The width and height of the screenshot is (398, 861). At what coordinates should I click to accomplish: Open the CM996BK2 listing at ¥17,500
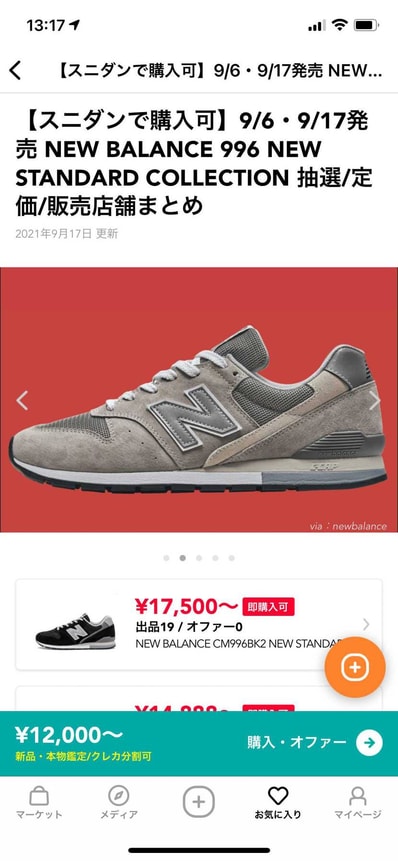tap(199, 624)
